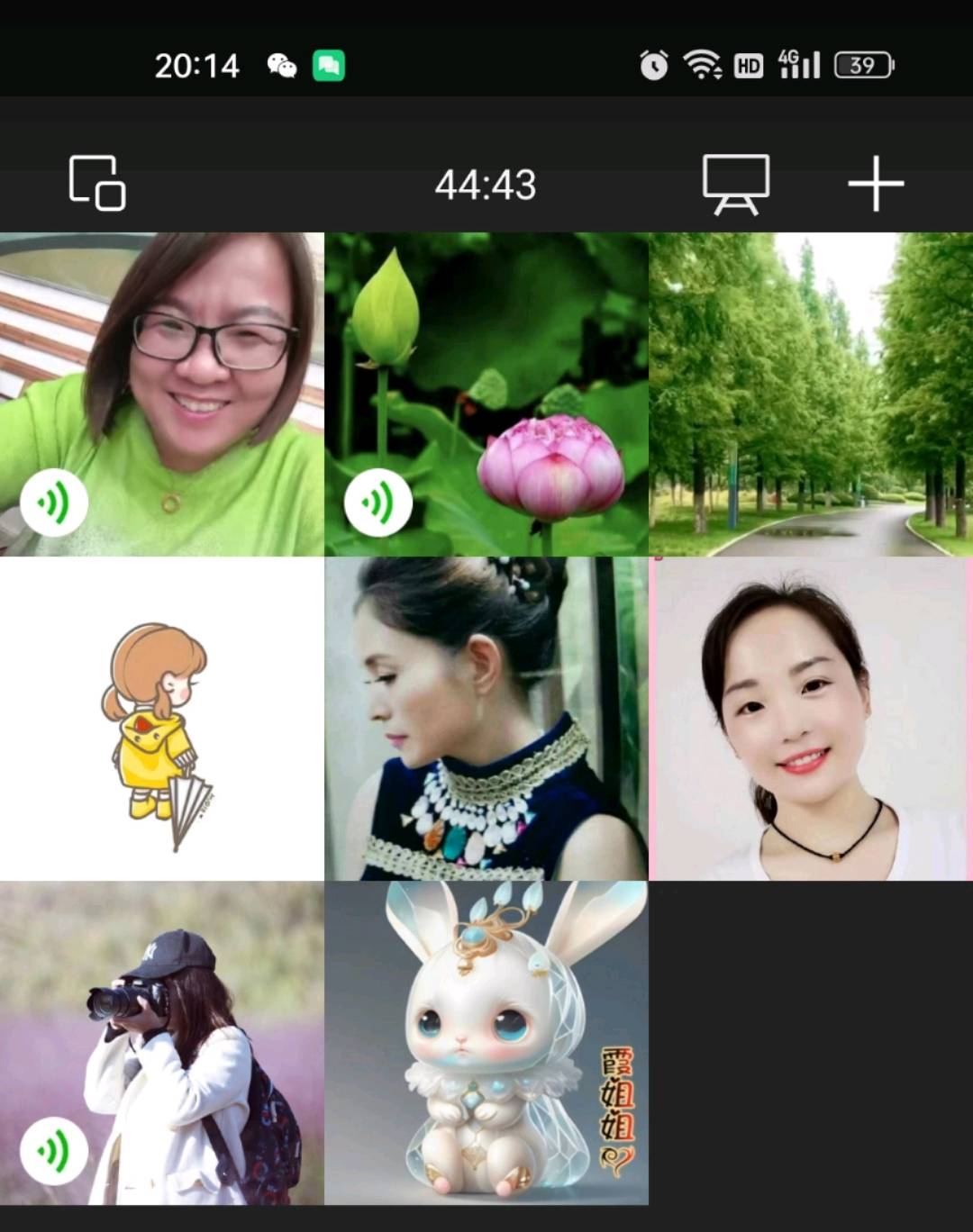Viewport: 973px width, 1232px height.
Task: Minimize the call to a floating window
Action: tap(97, 184)
